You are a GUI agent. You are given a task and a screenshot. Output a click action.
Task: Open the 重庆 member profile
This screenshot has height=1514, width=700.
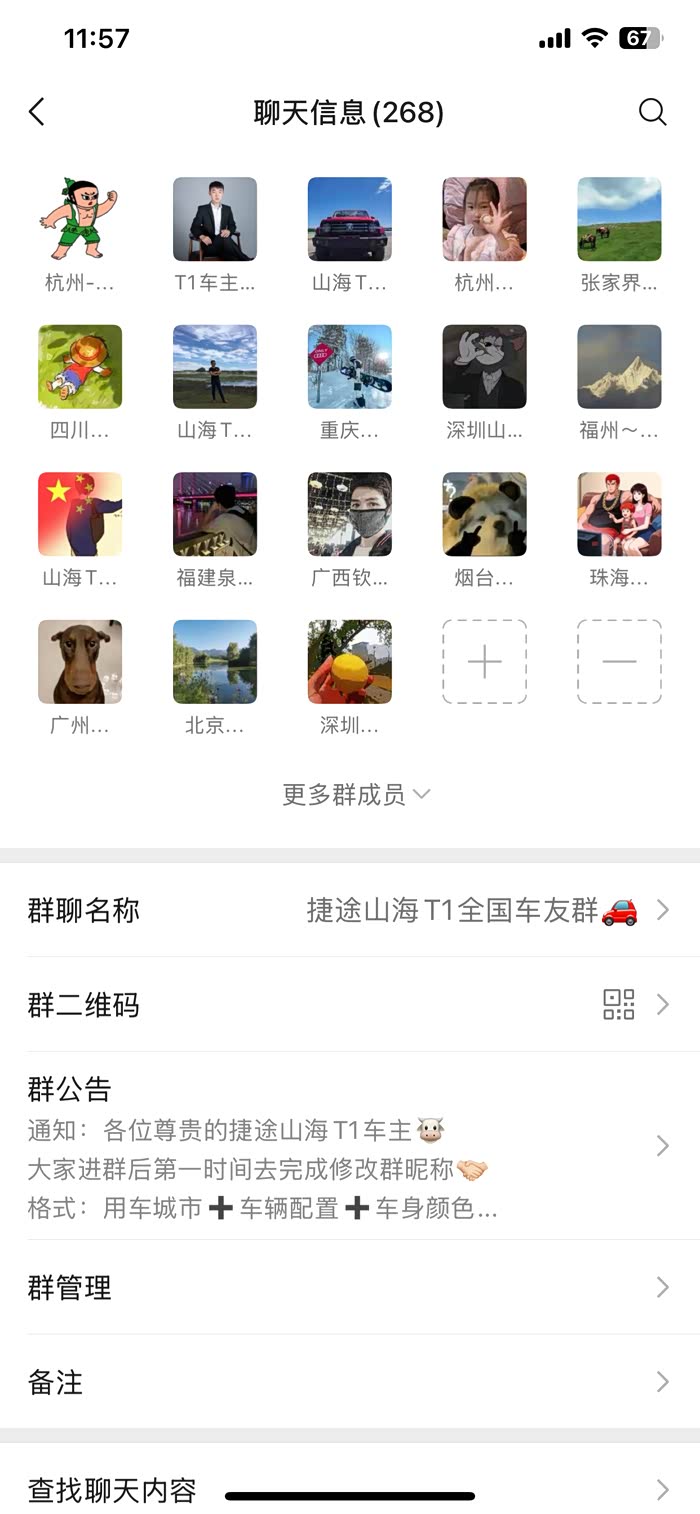[350, 367]
